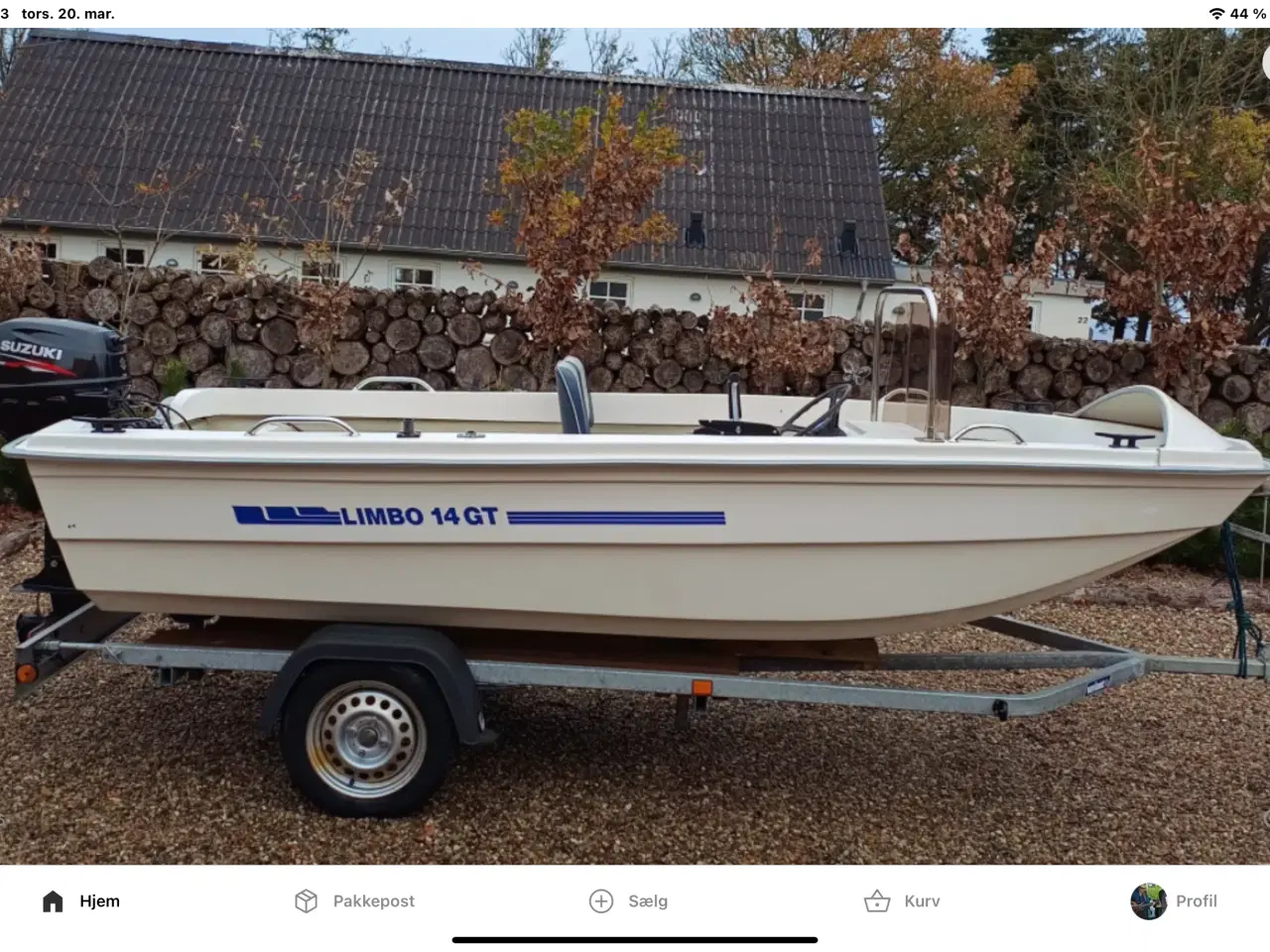Open the Pakkepost tab
The height and width of the screenshot is (952, 1270).
354,900
